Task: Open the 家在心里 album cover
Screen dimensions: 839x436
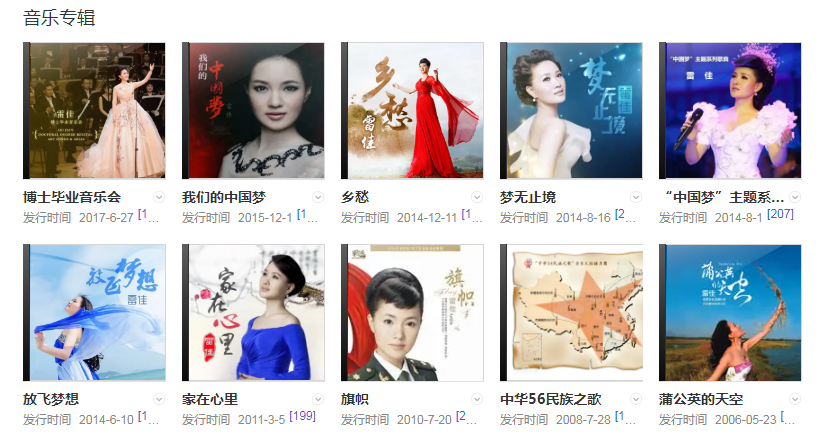Action: click(253, 312)
